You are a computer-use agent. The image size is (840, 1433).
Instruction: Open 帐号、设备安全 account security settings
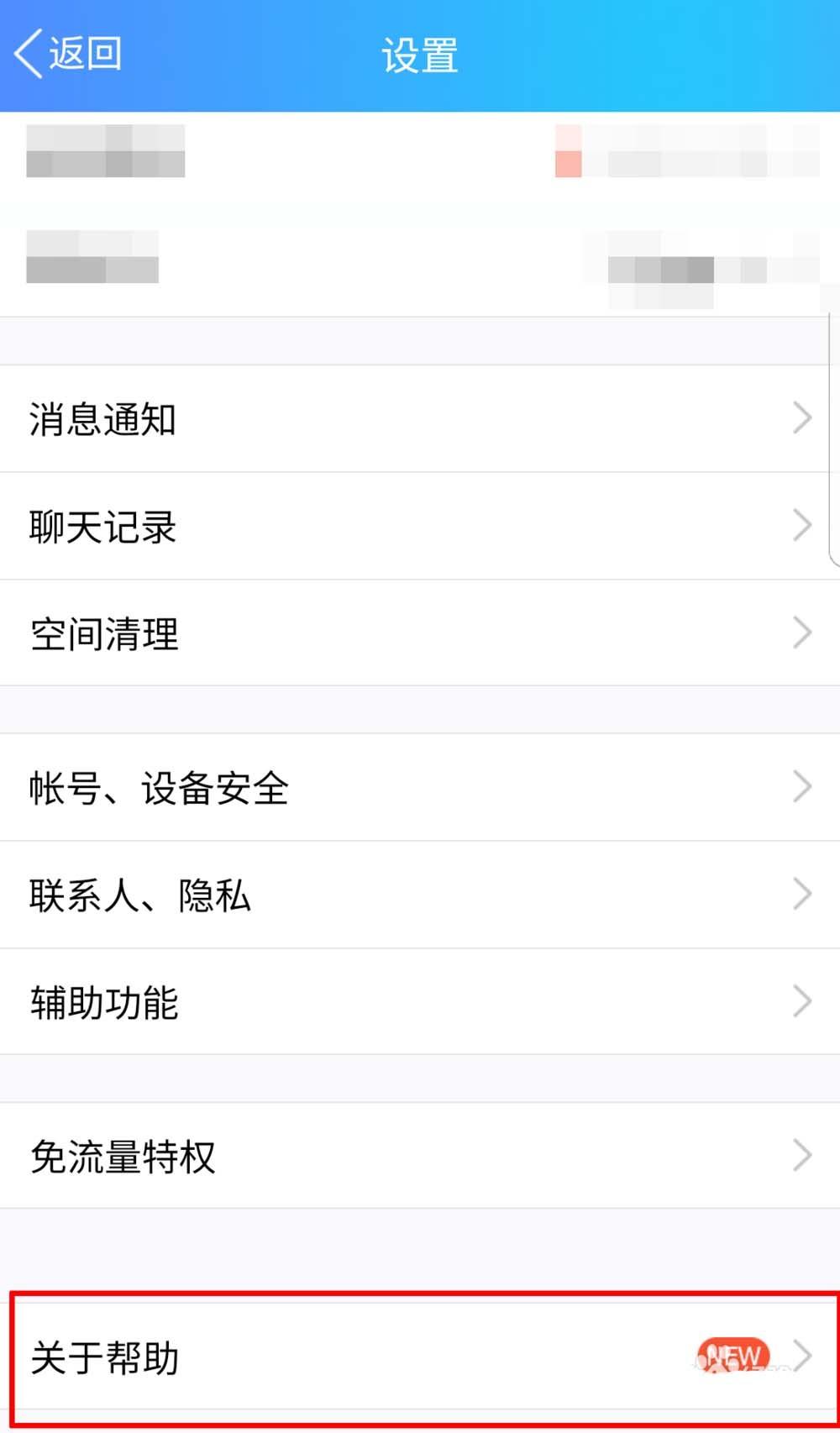158,788
